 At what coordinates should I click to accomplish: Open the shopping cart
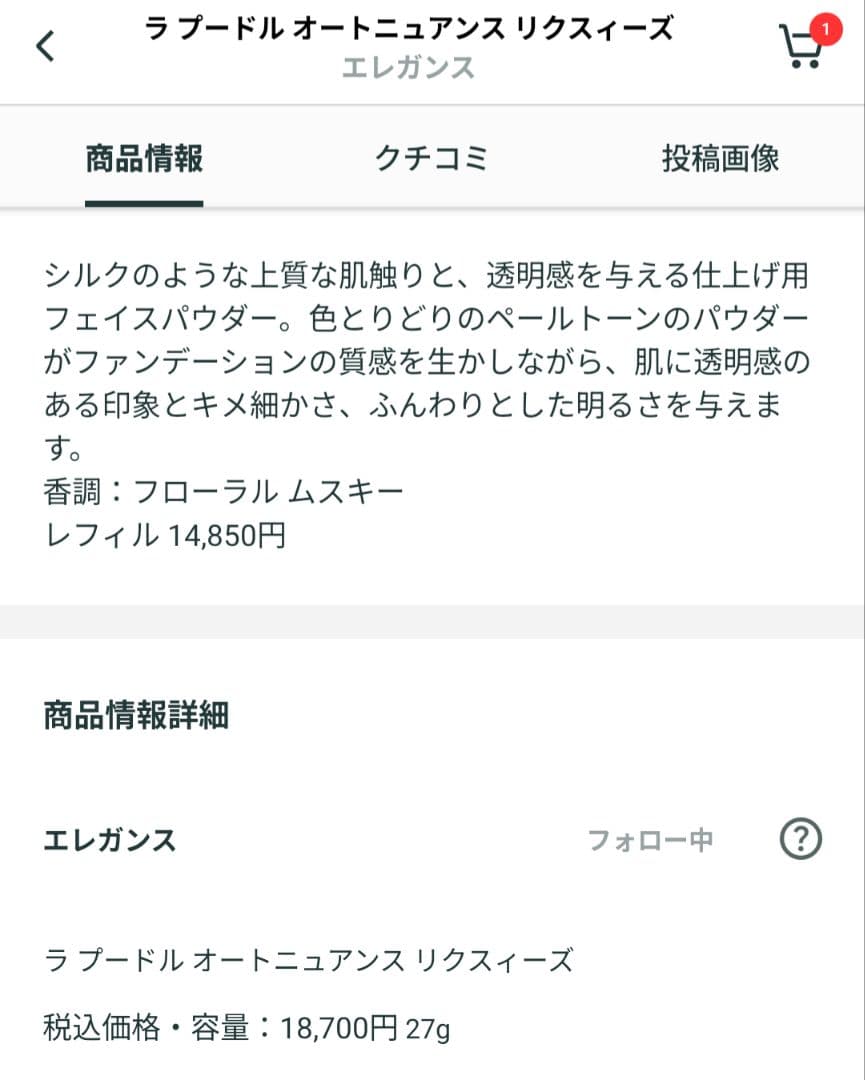[x=802, y=45]
